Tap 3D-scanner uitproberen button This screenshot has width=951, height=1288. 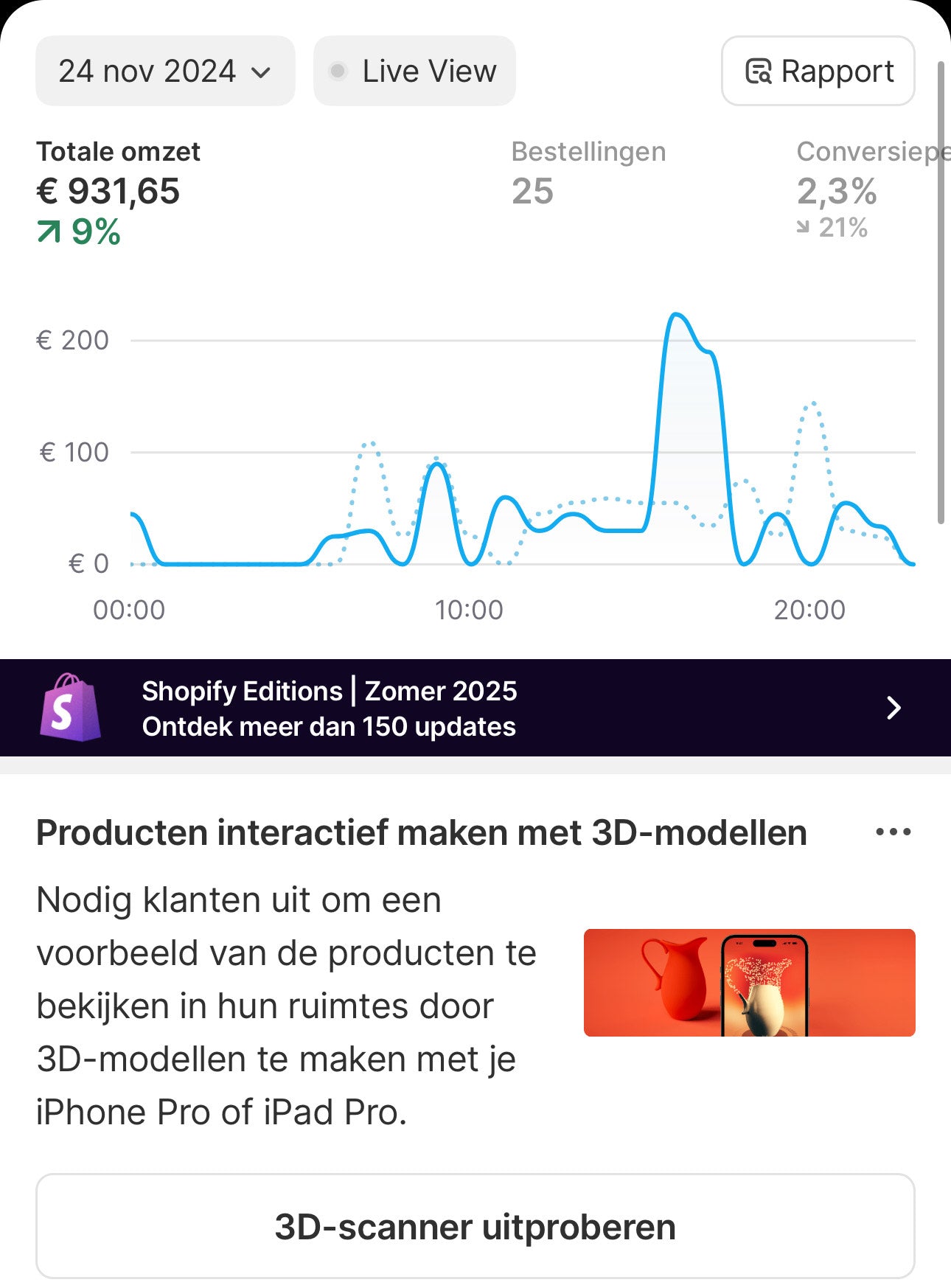pyautogui.click(x=475, y=1227)
